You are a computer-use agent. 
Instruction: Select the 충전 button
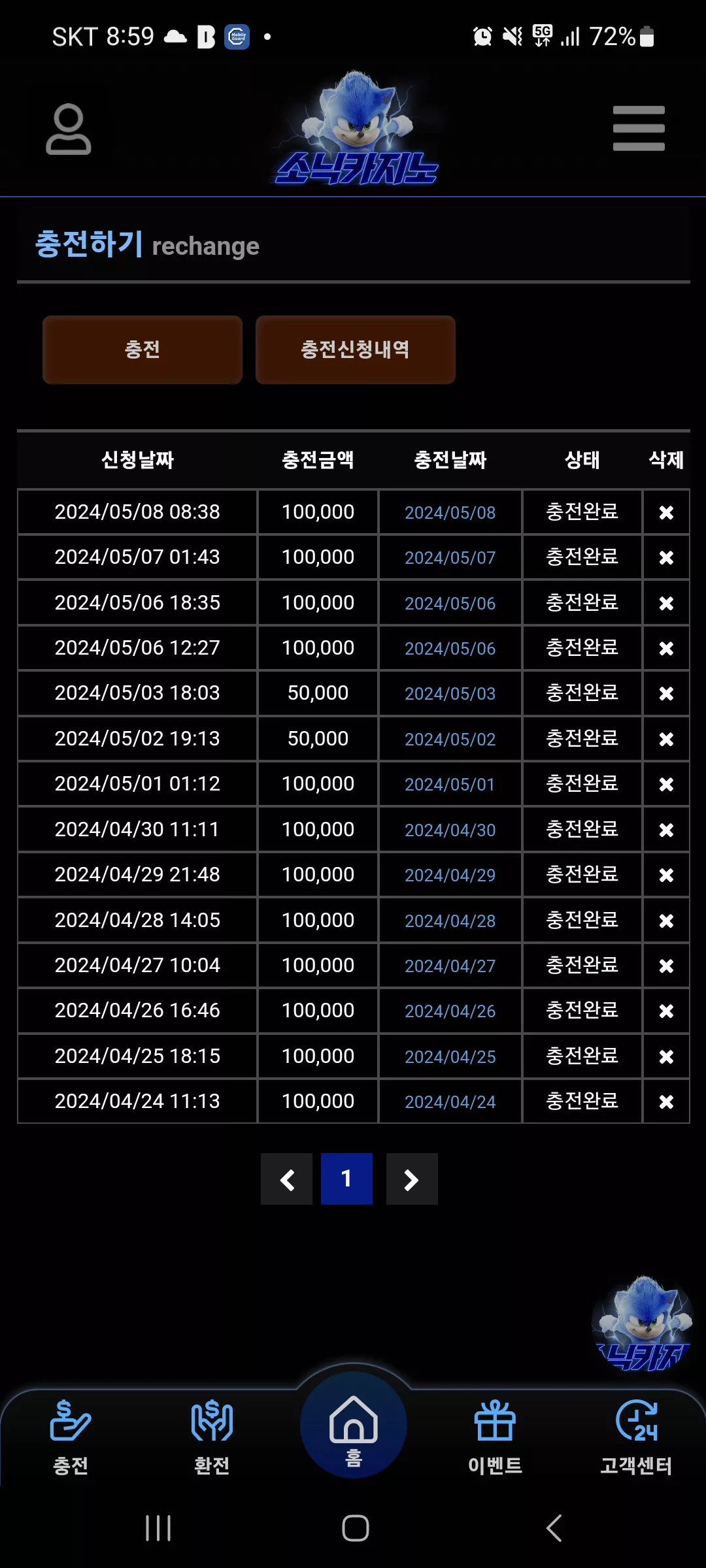click(143, 350)
